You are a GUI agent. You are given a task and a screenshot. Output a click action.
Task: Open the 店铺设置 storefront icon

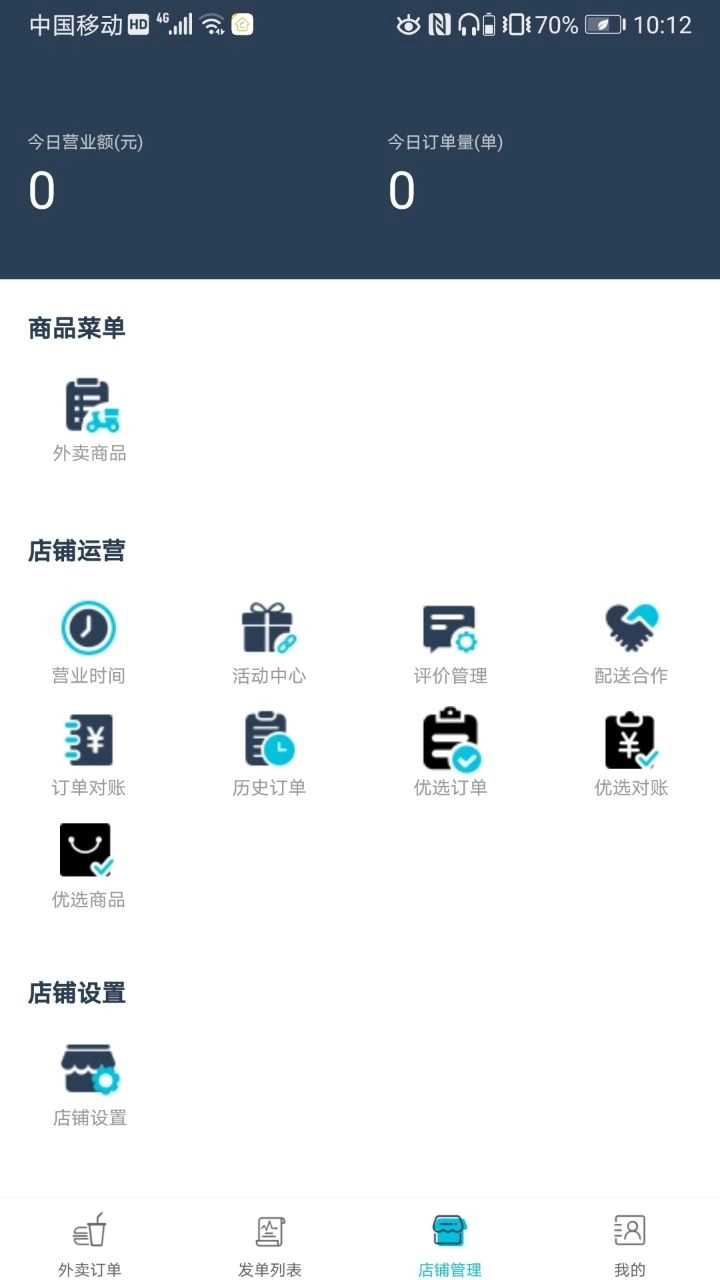88,1070
